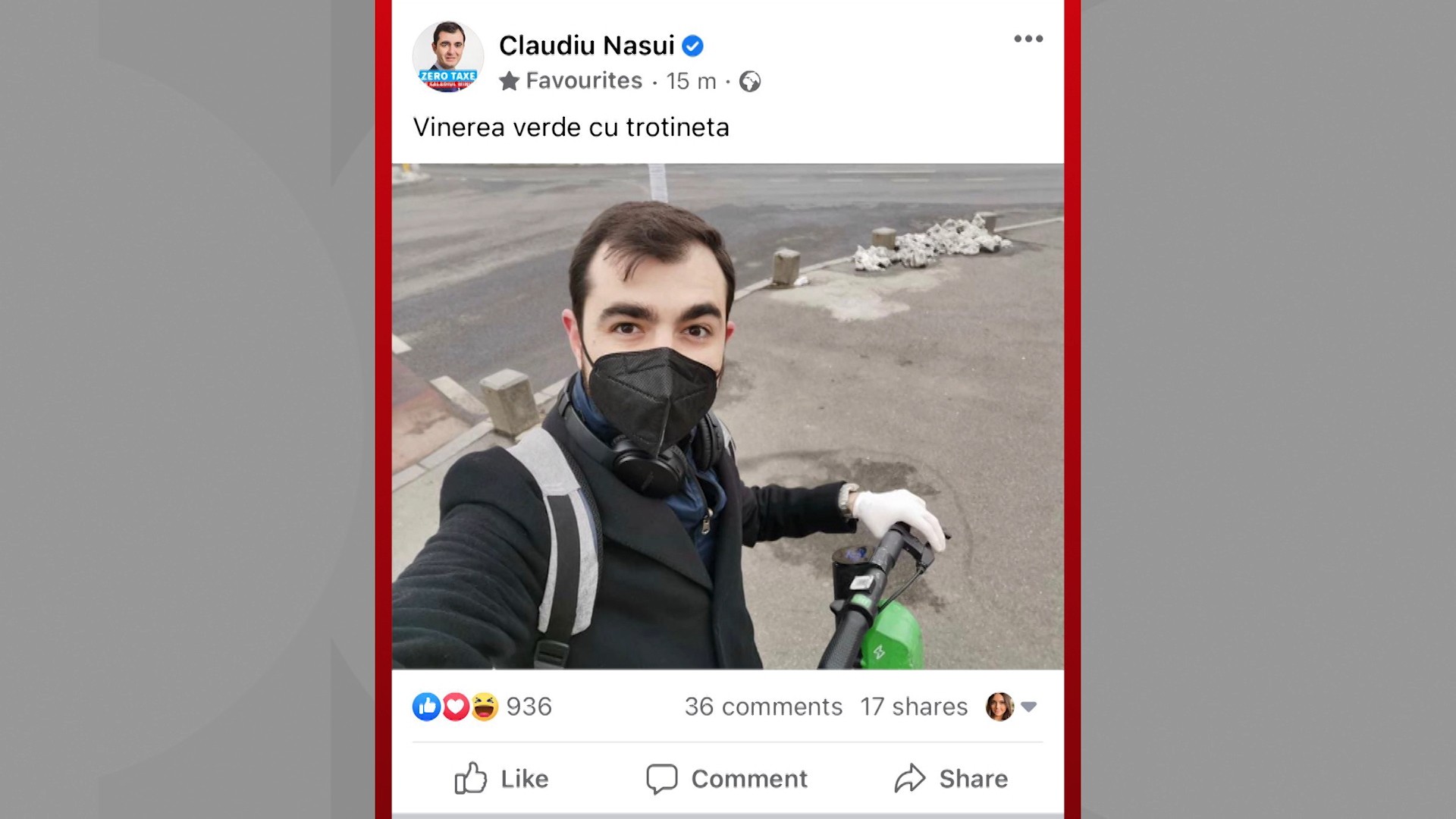Viewport: 1456px width, 819px height.
Task: Open the post's three-dot options menu
Action: click(1028, 39)
